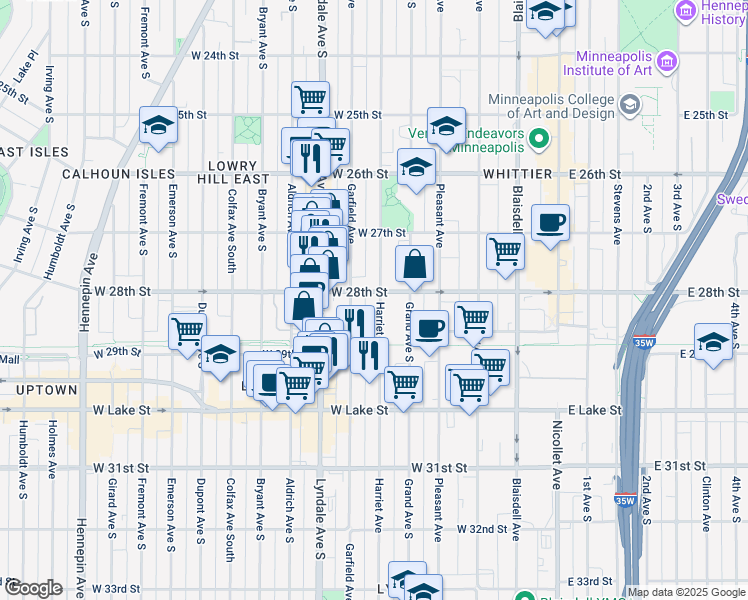Open the shopping bag marker below W 27th St
The width and height of the screenshot is (748, 600).
point(415,265)
